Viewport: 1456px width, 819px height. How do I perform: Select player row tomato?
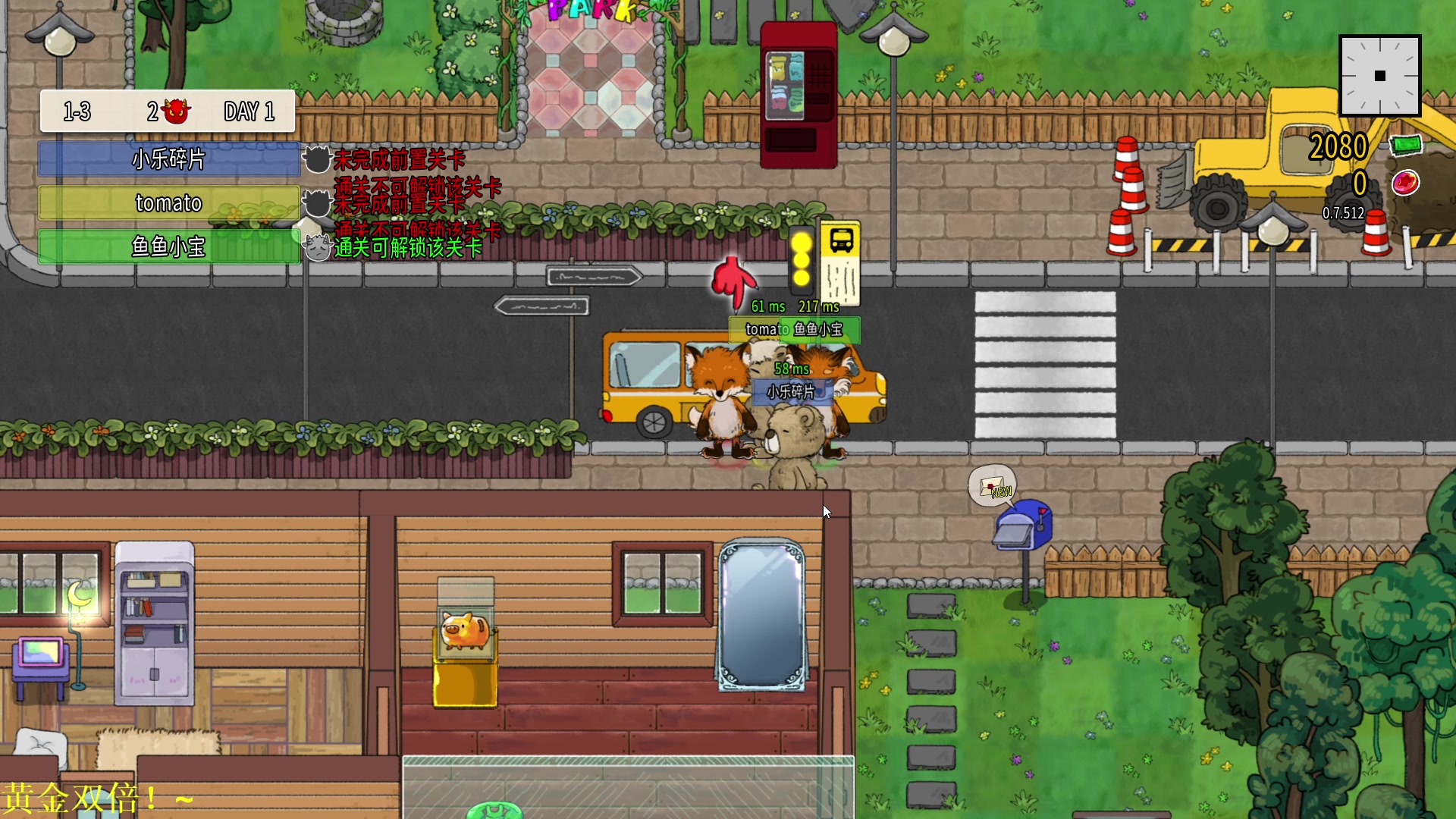(168, 203)
